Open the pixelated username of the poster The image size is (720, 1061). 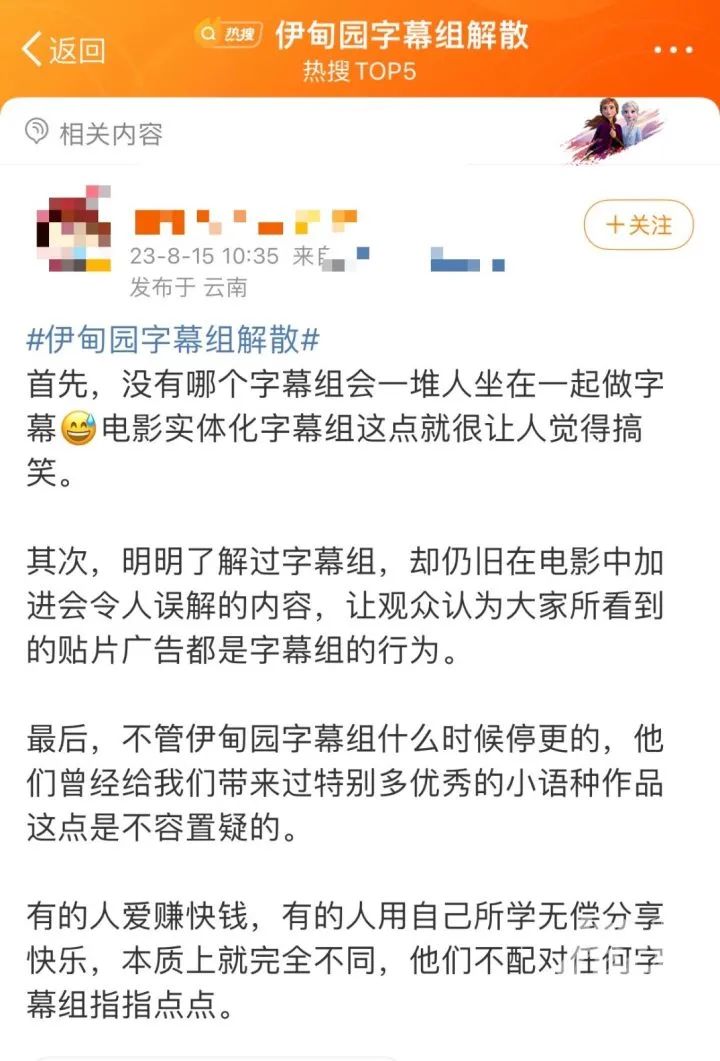(x=246, y=219)
